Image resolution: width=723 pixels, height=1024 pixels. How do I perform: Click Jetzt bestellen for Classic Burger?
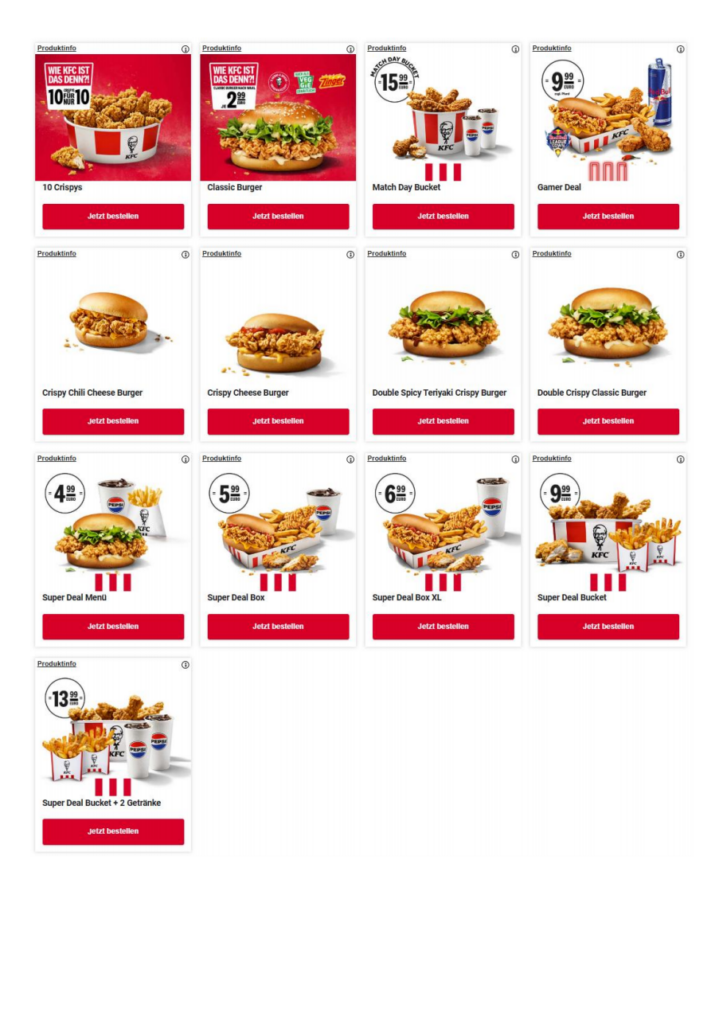[x=277, y=215]
